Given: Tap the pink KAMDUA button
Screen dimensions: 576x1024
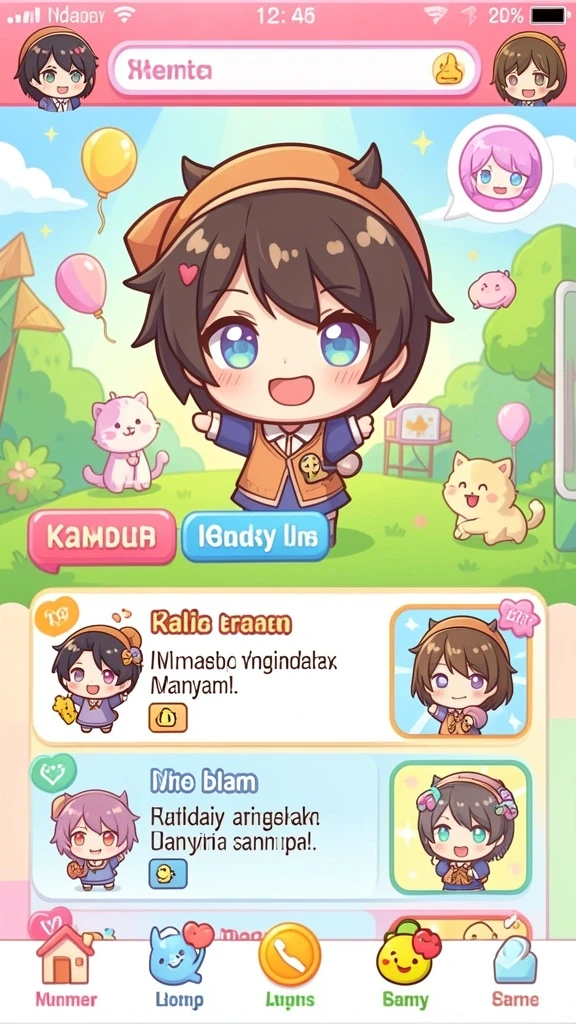Looking at the screenshot, I should click(102, 537).
